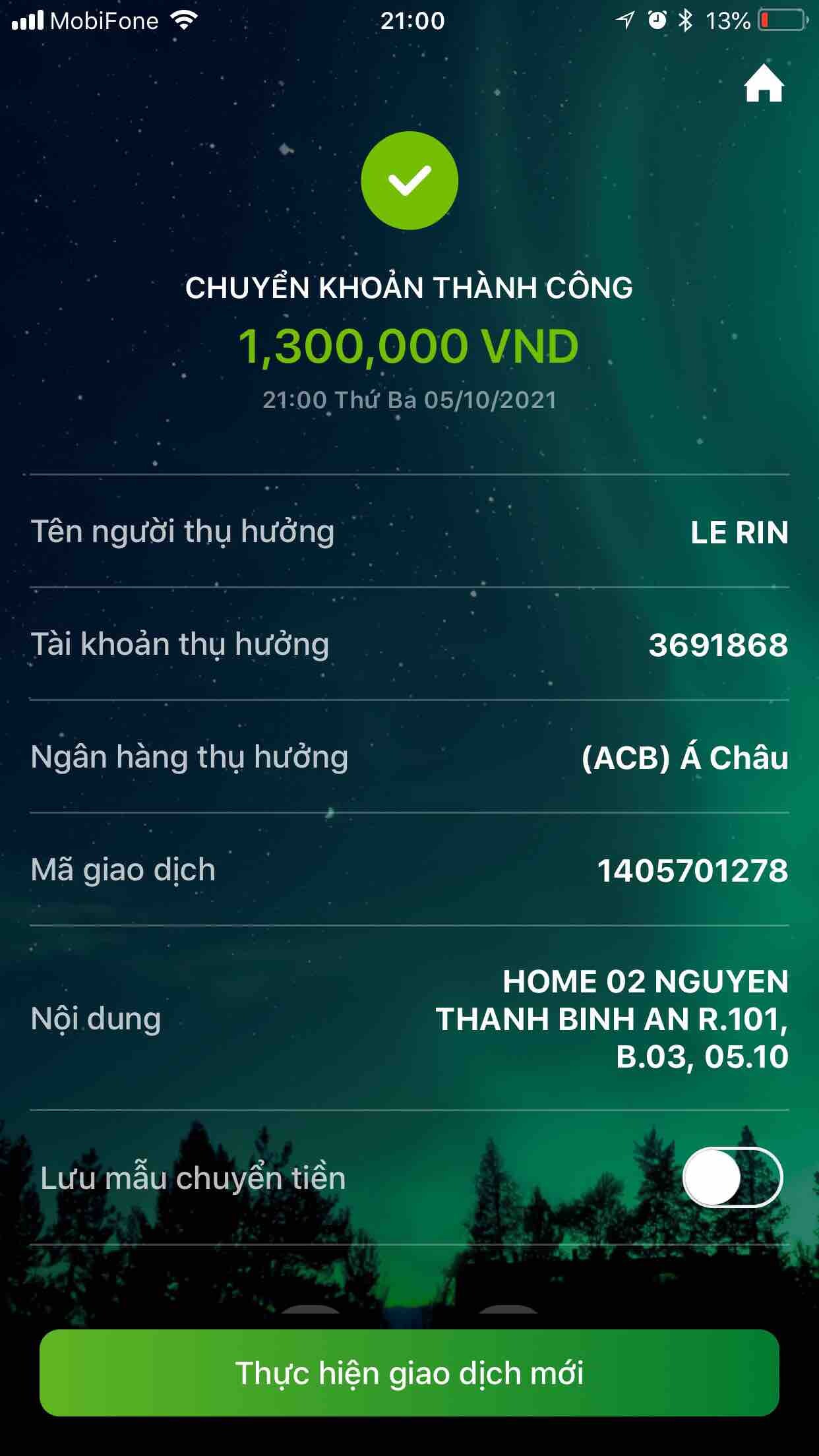Toggle the Lưu mẫu chuyển tiền switch
819x1456 pixels.
tap(732, 1177)
